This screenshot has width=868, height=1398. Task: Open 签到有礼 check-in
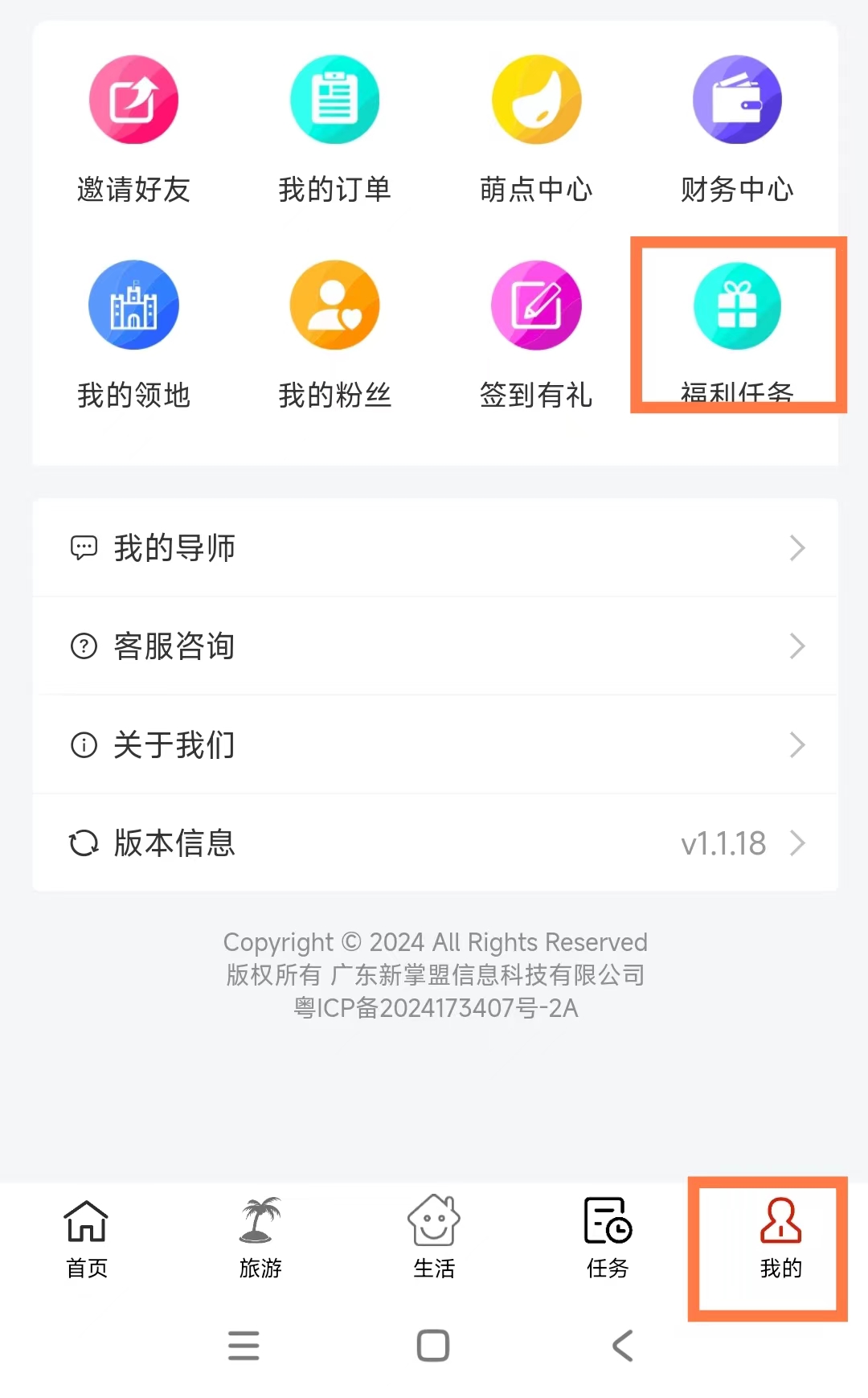536,334
